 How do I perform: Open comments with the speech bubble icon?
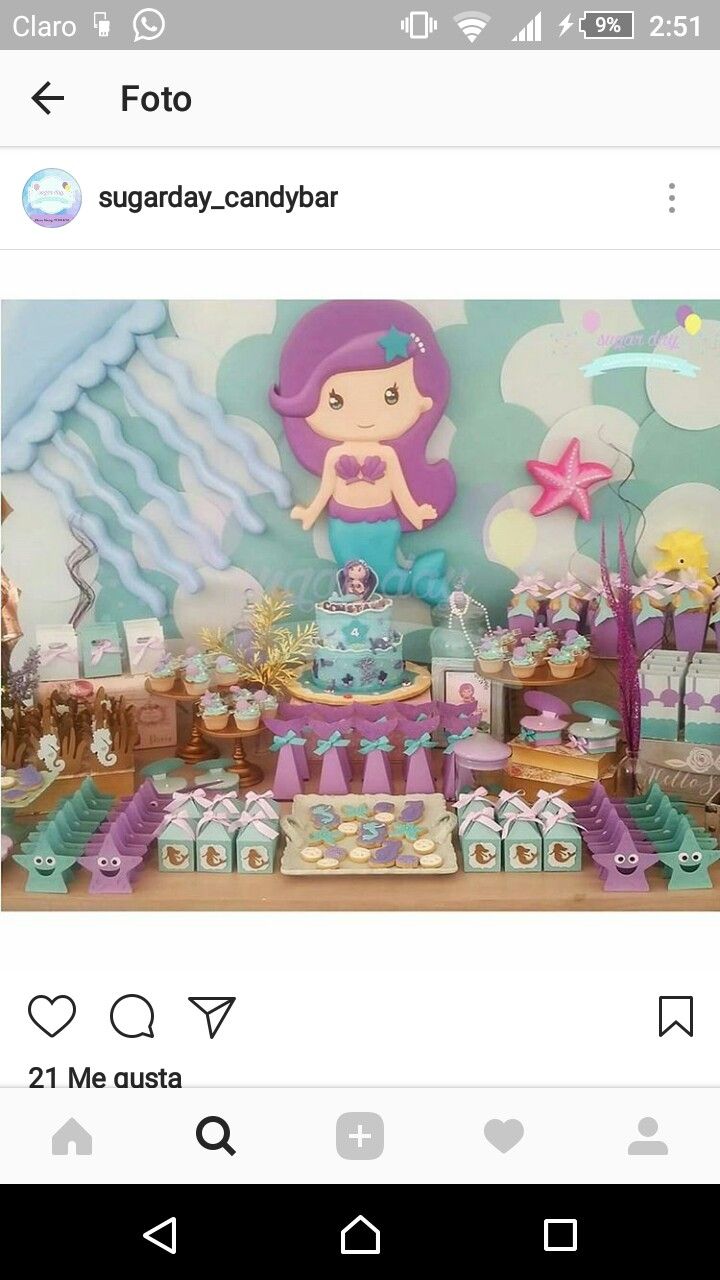(132, 1016)
